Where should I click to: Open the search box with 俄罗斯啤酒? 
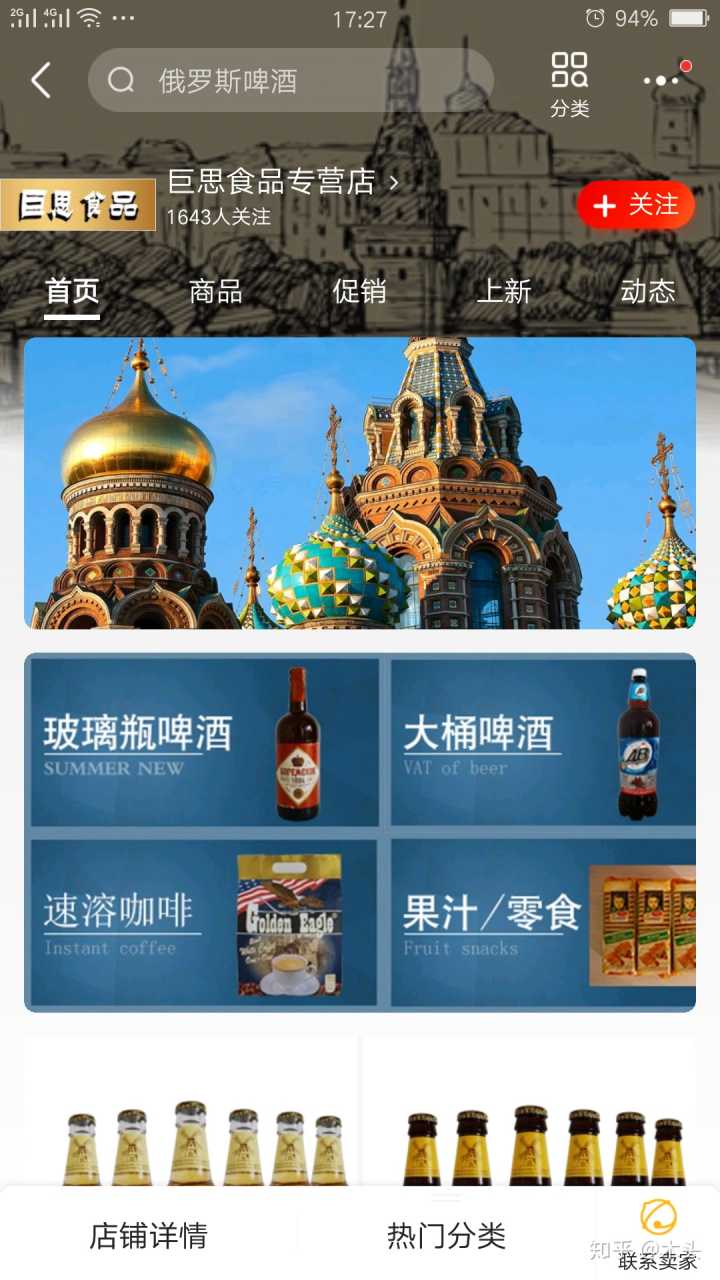[290, 81]
